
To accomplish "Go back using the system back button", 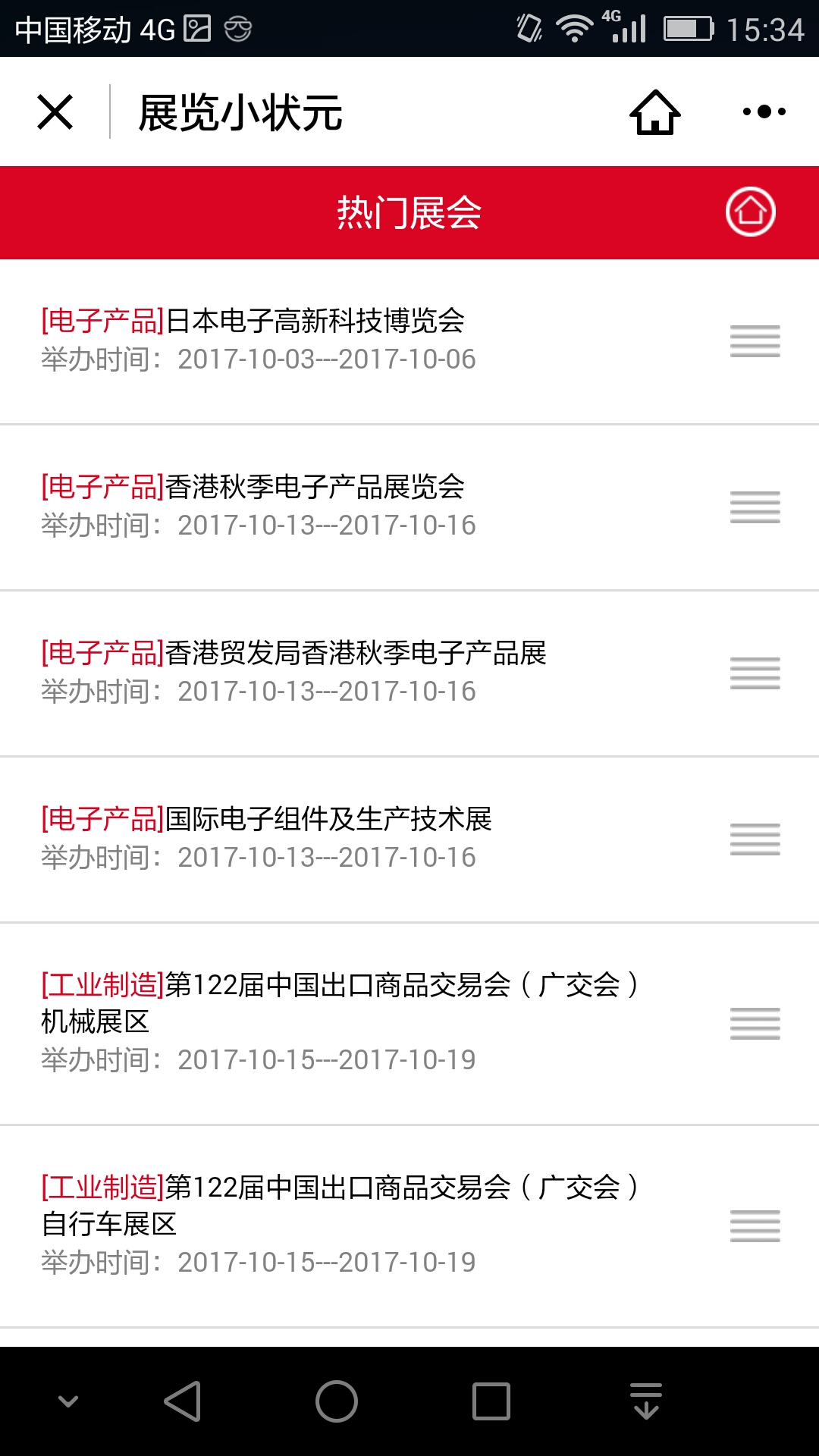I will 183,1401.
